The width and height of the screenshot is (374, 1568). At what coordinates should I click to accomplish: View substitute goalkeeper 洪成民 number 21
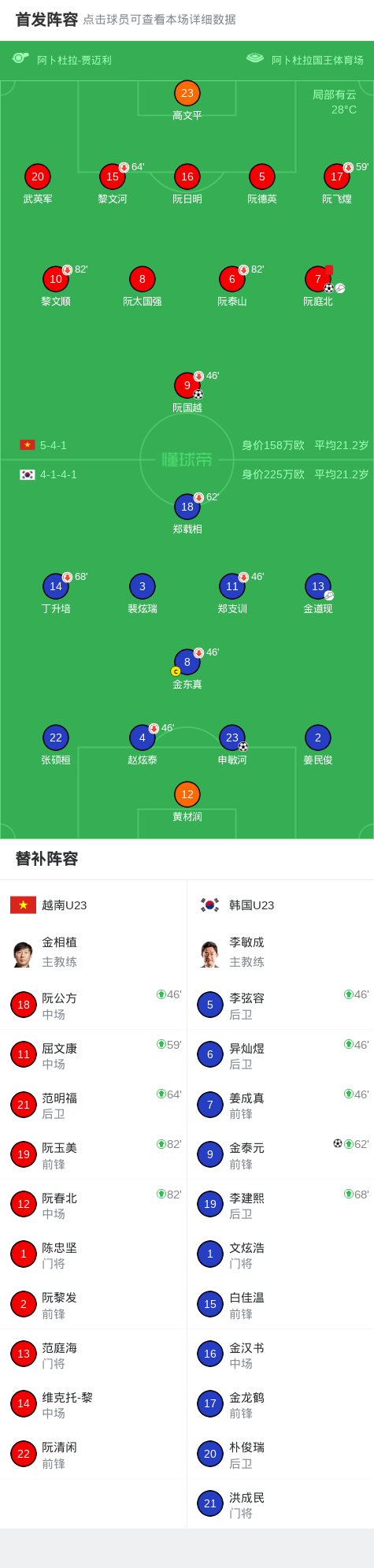click(x=280, y=1503)
